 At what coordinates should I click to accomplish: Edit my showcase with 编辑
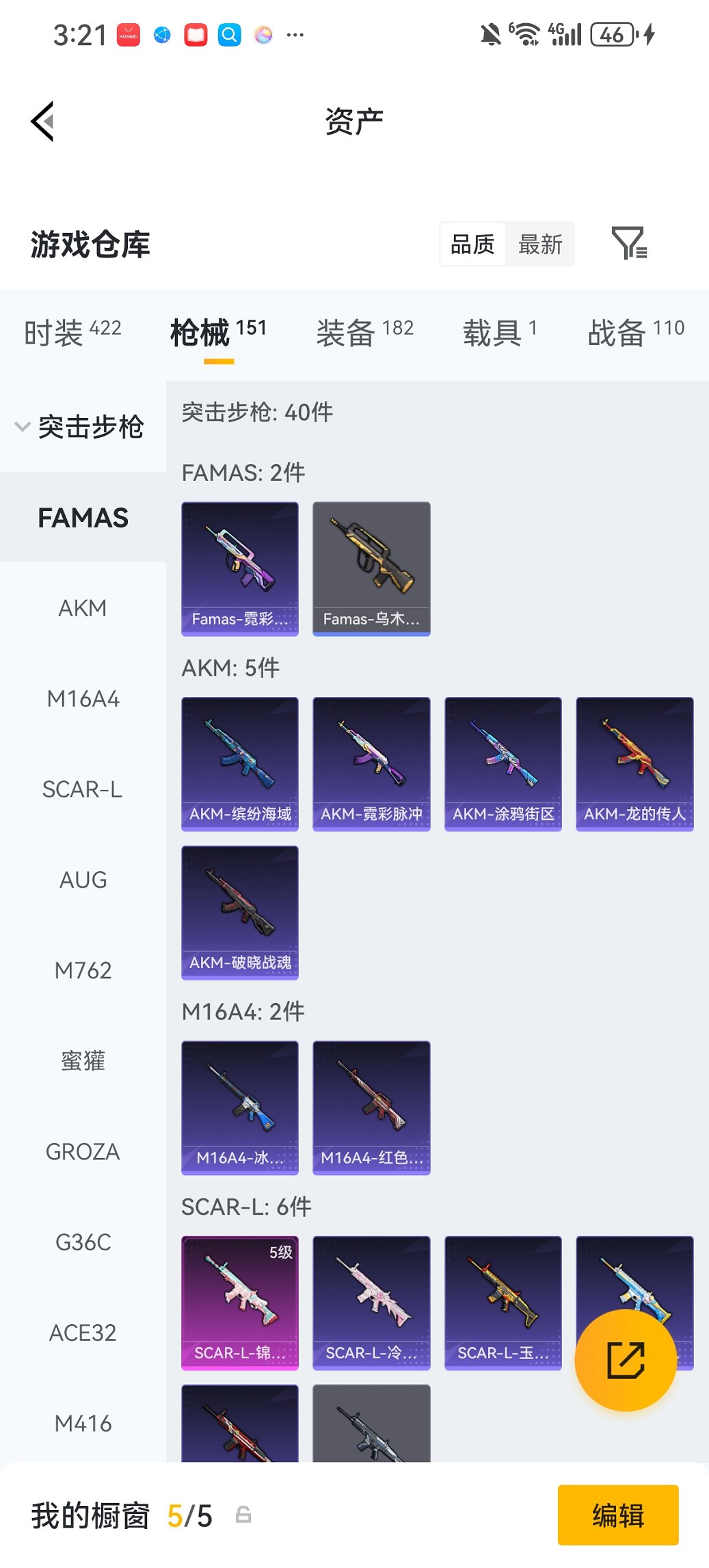tap(618, 1515)
